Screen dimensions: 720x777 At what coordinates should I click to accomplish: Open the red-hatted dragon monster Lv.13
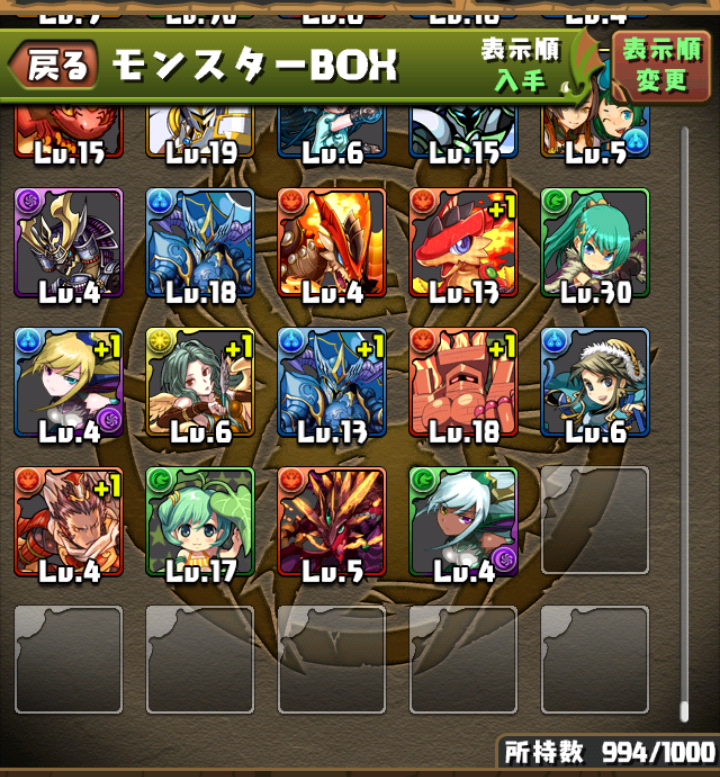463,243
